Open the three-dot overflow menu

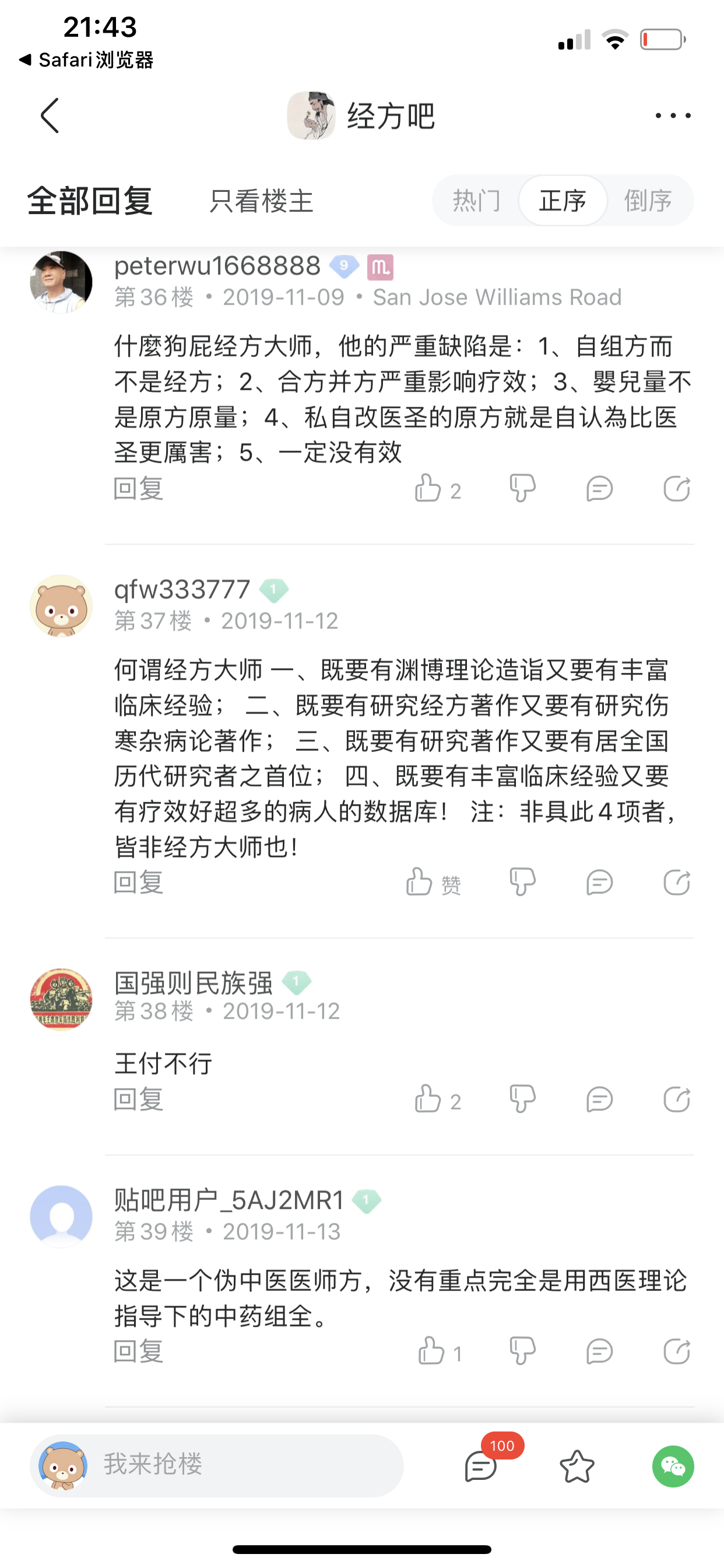pyautogui.click(x=673, y=116)
